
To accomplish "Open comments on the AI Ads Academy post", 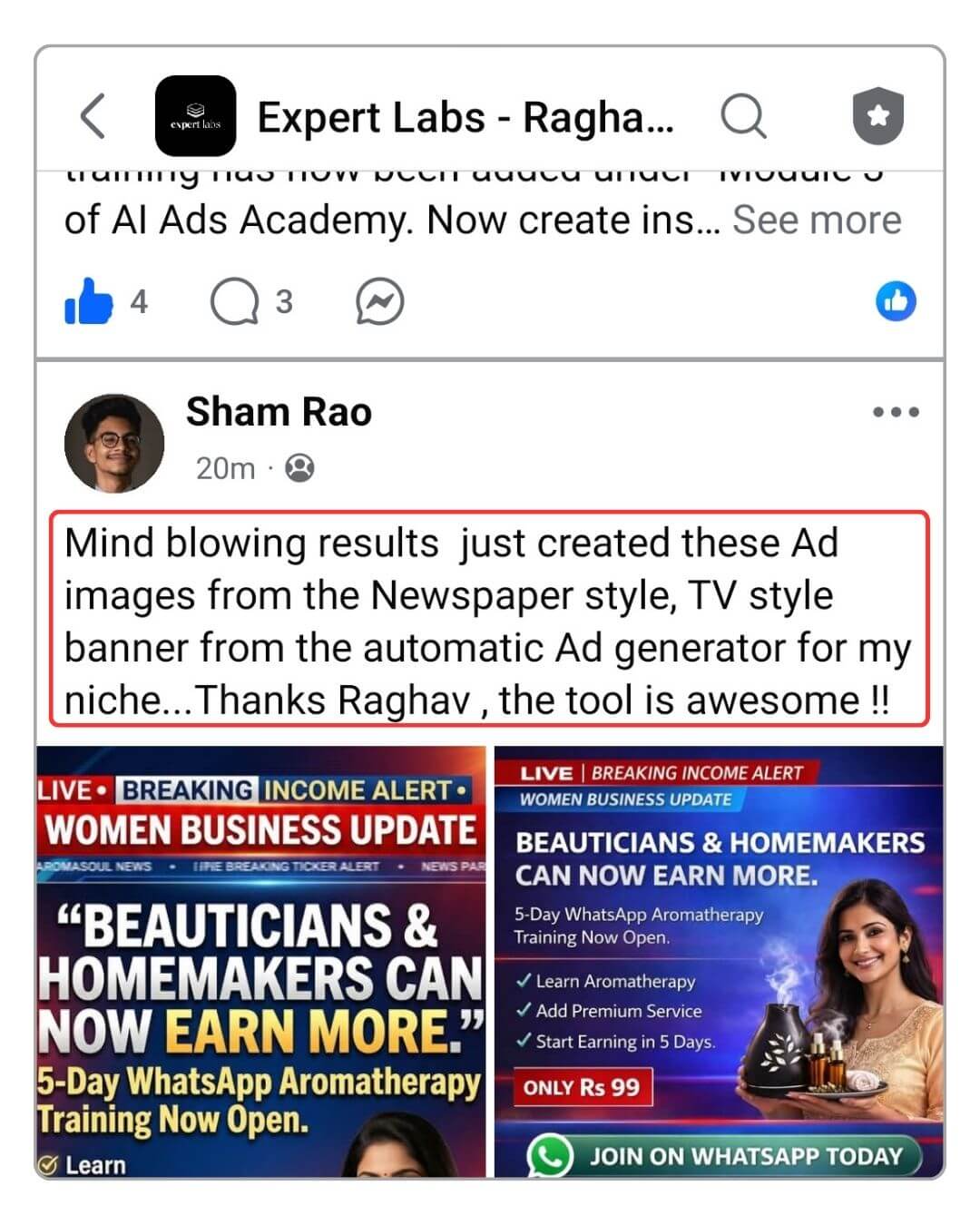I will (235, 301).
